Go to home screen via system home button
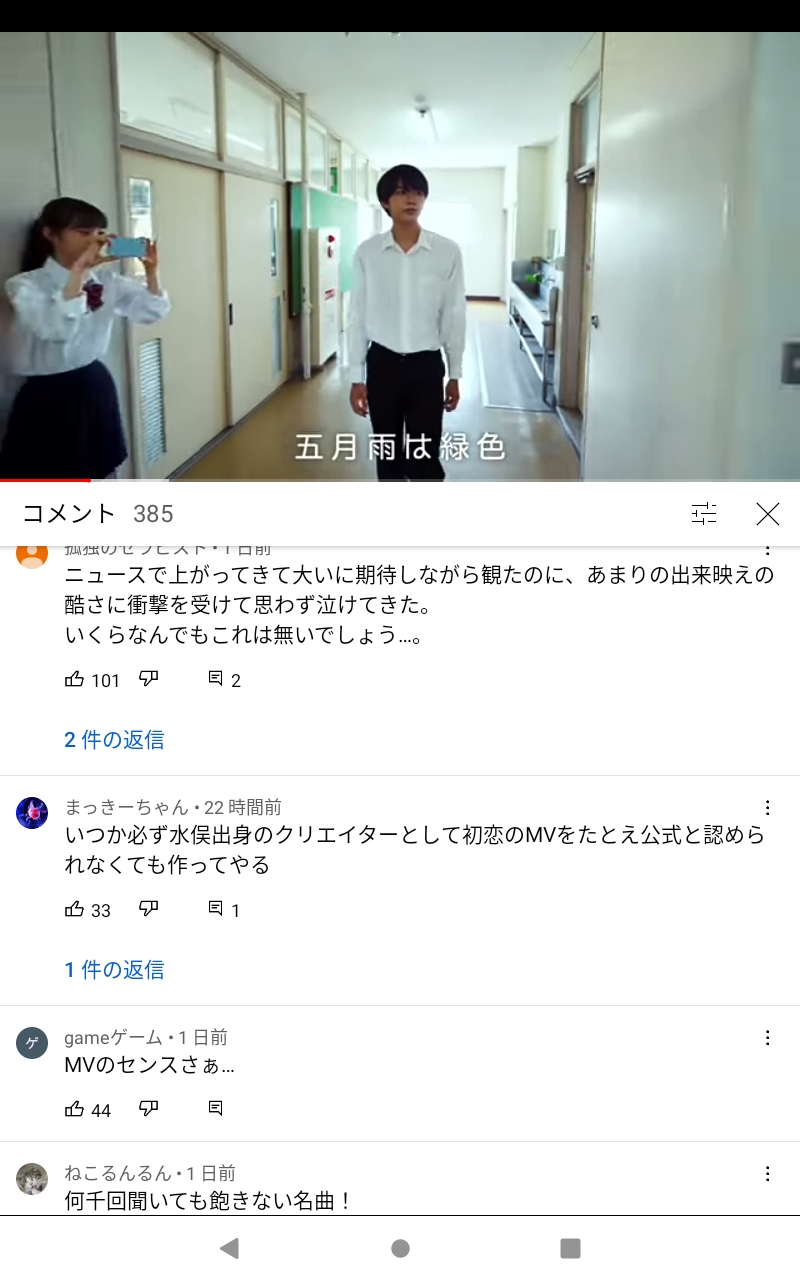 tap(400, 1248)
